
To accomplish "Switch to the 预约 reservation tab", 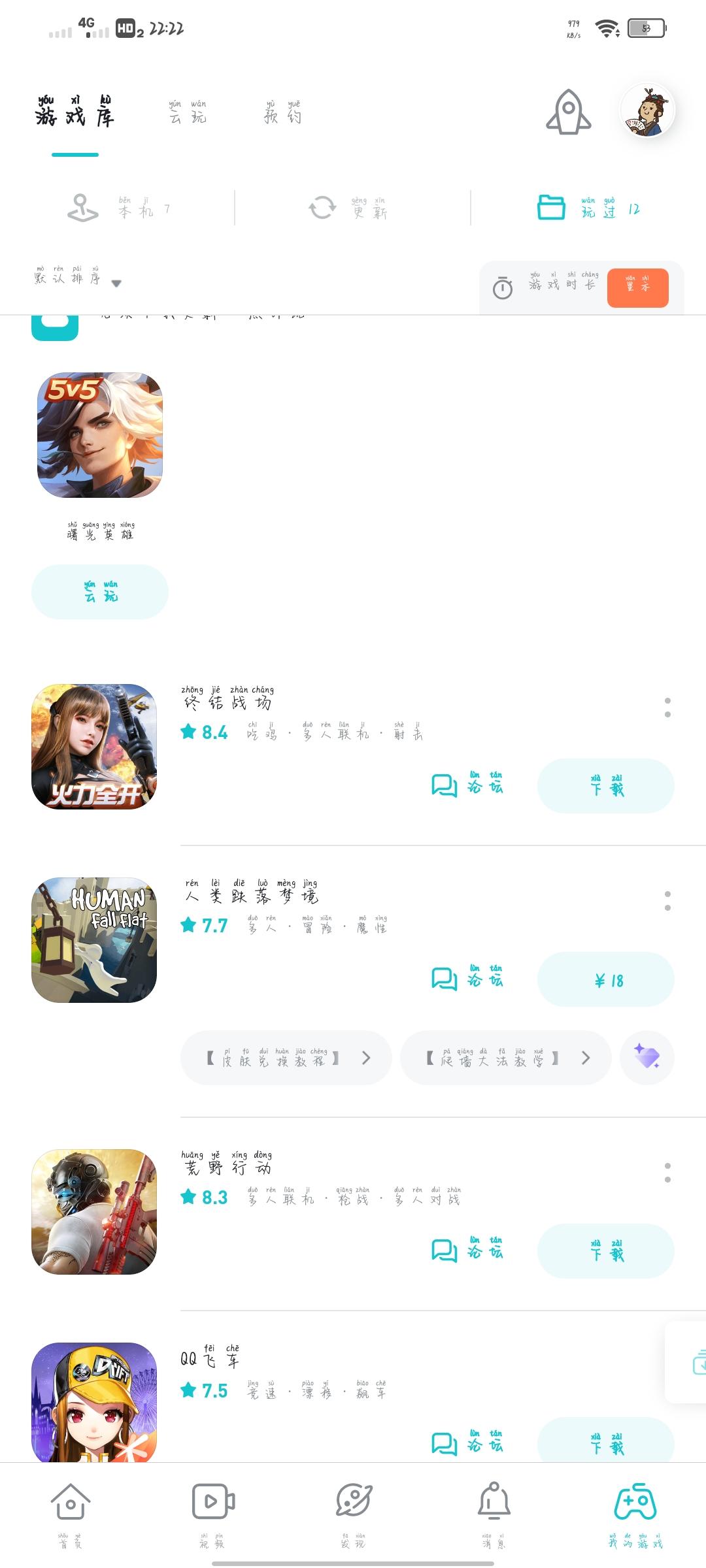I will [284, 116].
